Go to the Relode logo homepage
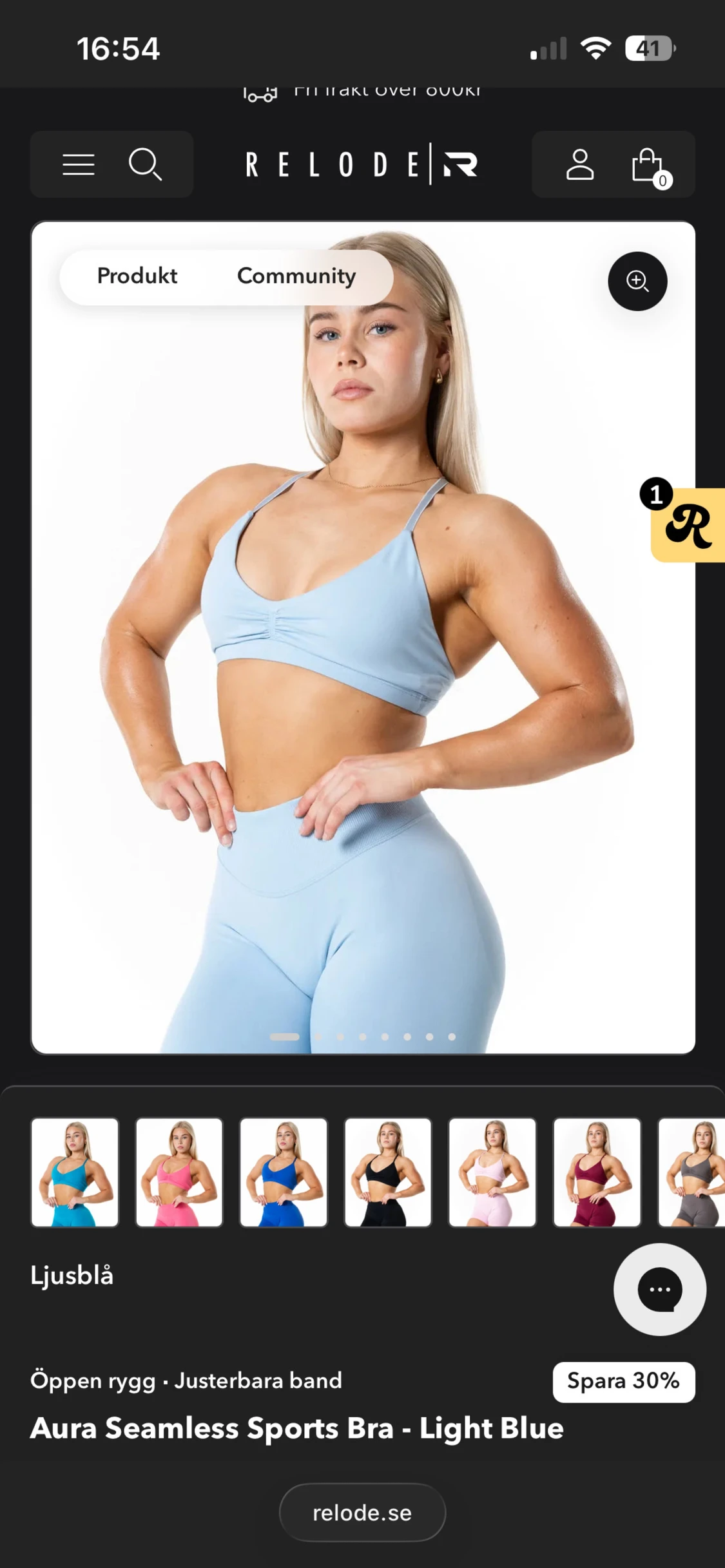 [x=362, y=164]
